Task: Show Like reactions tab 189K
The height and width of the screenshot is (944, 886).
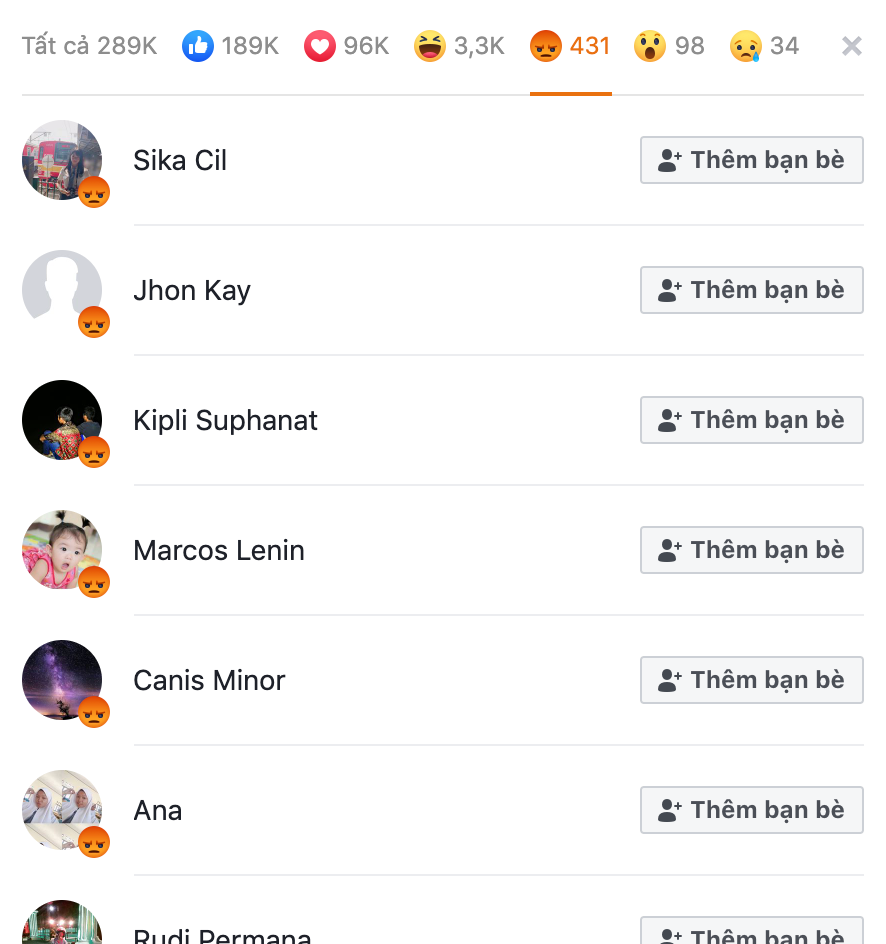Action: (230, 46)
